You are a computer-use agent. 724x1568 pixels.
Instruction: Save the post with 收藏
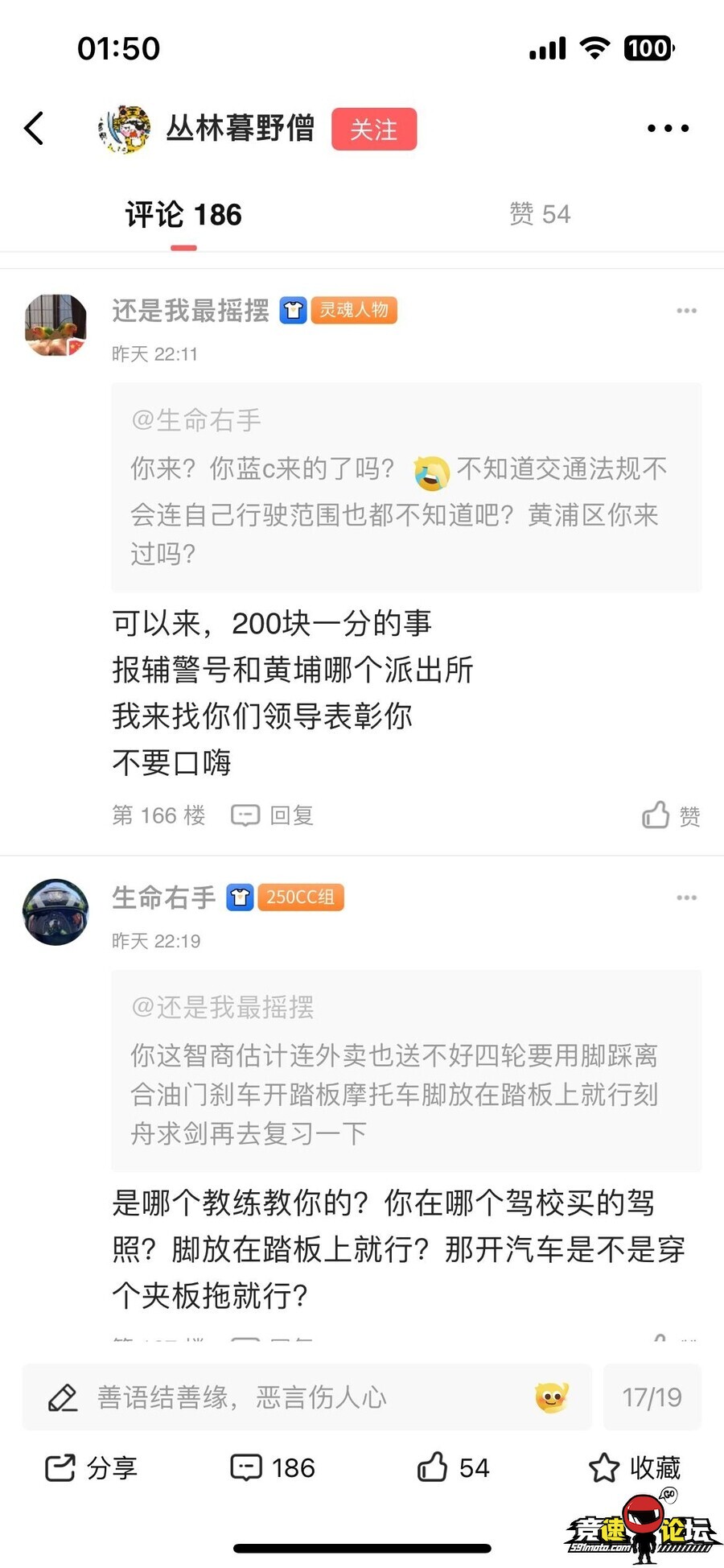[635, 1468]
